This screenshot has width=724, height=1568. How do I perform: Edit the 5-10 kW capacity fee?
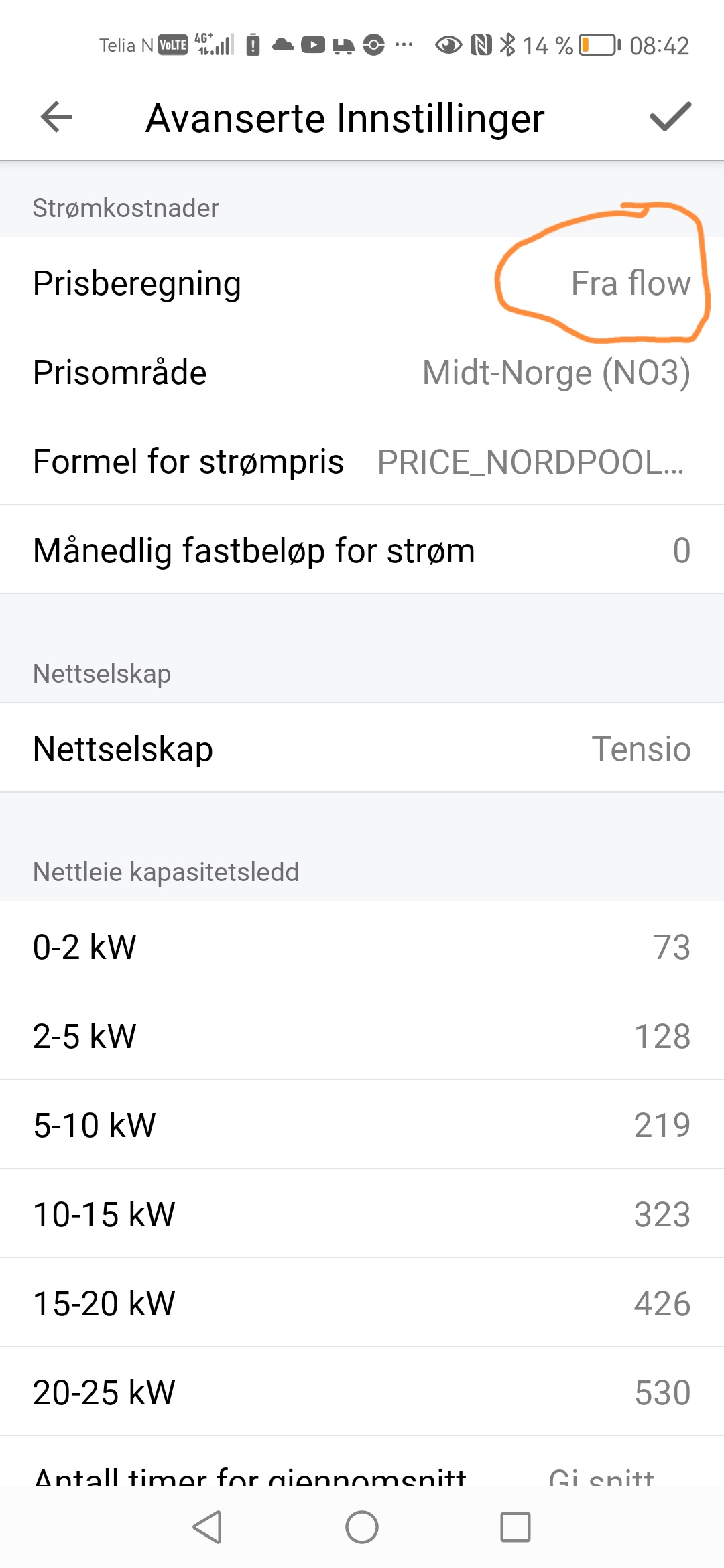click(362, 1125)
